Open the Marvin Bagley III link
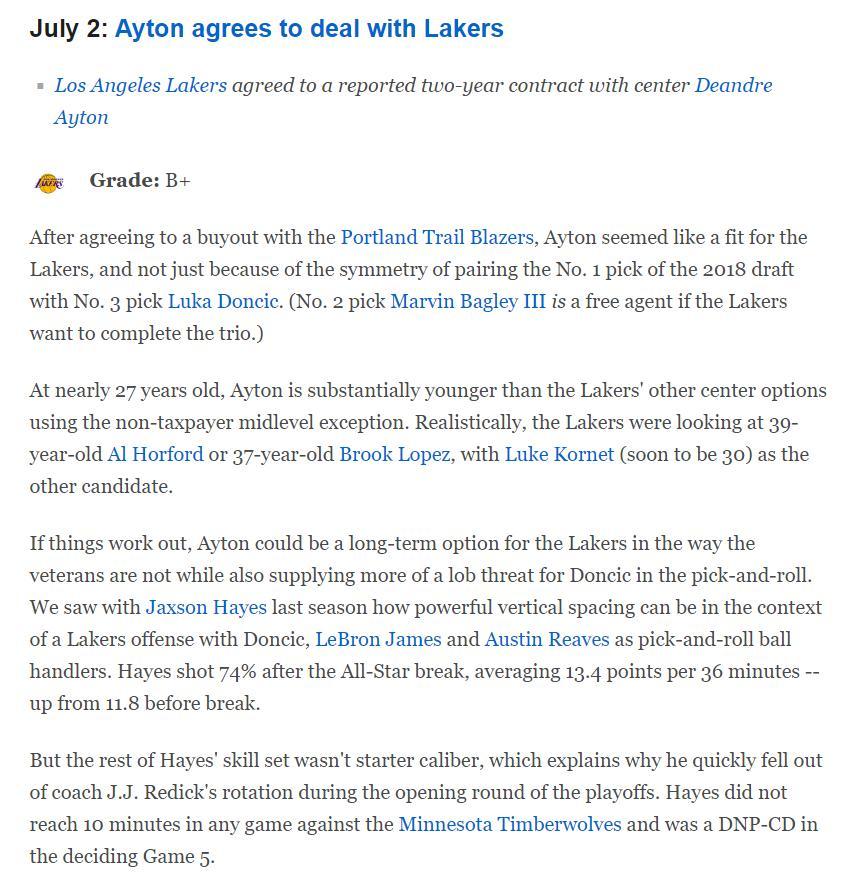Viewport: 849px width, 874px height. pos(468,301)
